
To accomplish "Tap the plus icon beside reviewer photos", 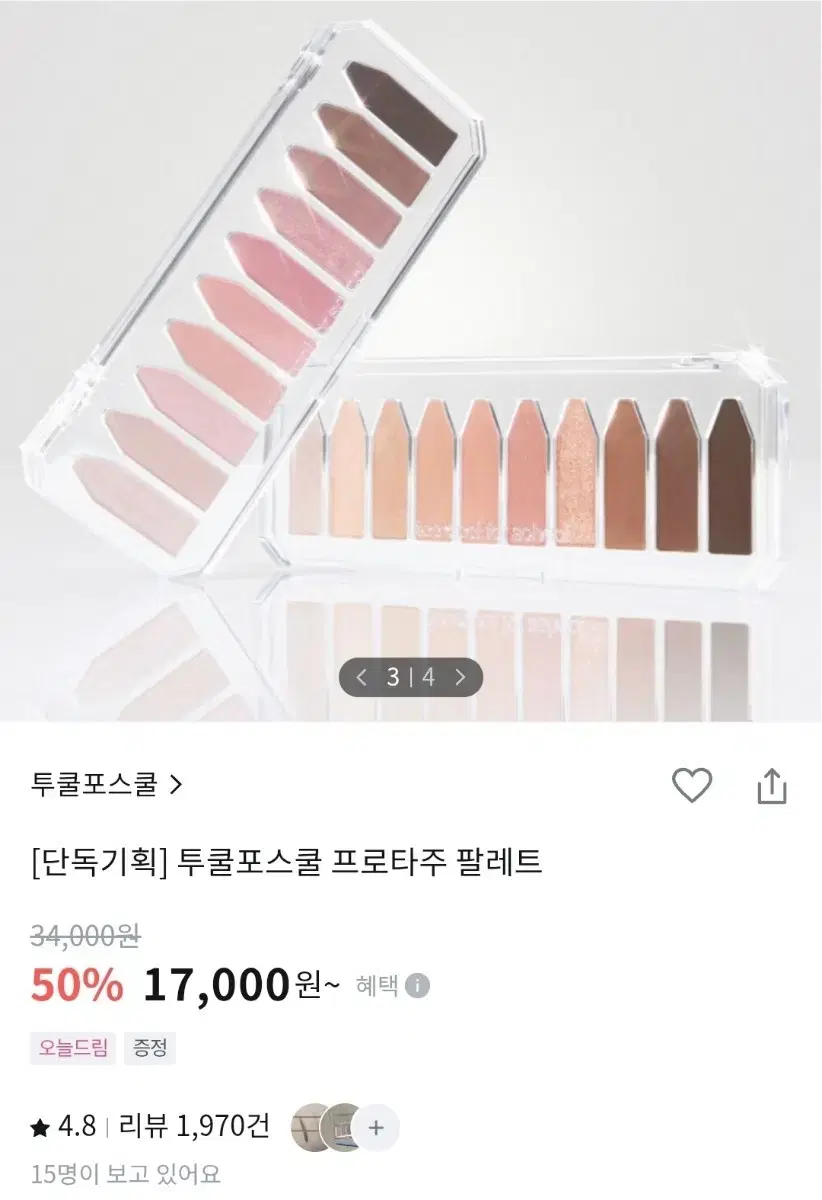I will point(376,1128).
